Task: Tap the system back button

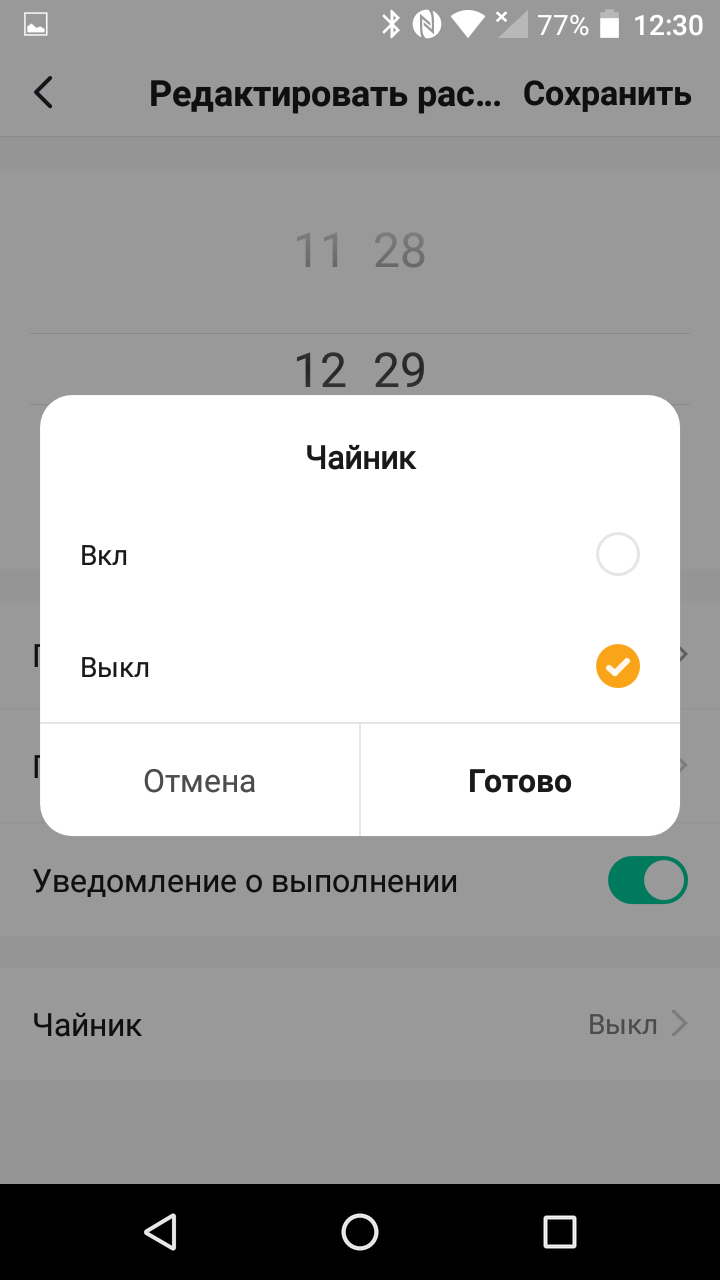Action: pyautogui.click(x=160, y=1232)
